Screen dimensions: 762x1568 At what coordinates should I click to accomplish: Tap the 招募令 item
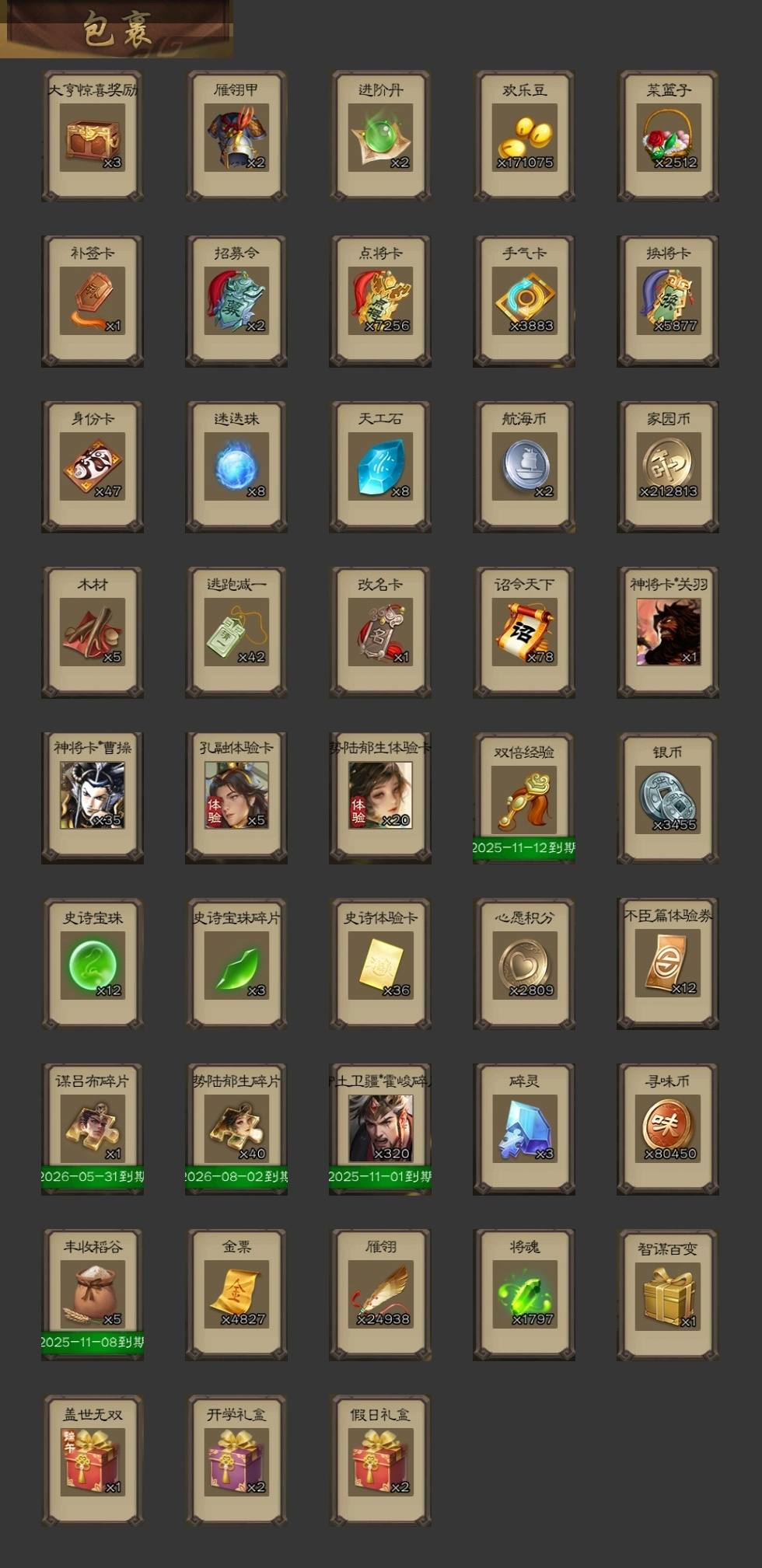point(236,301)
